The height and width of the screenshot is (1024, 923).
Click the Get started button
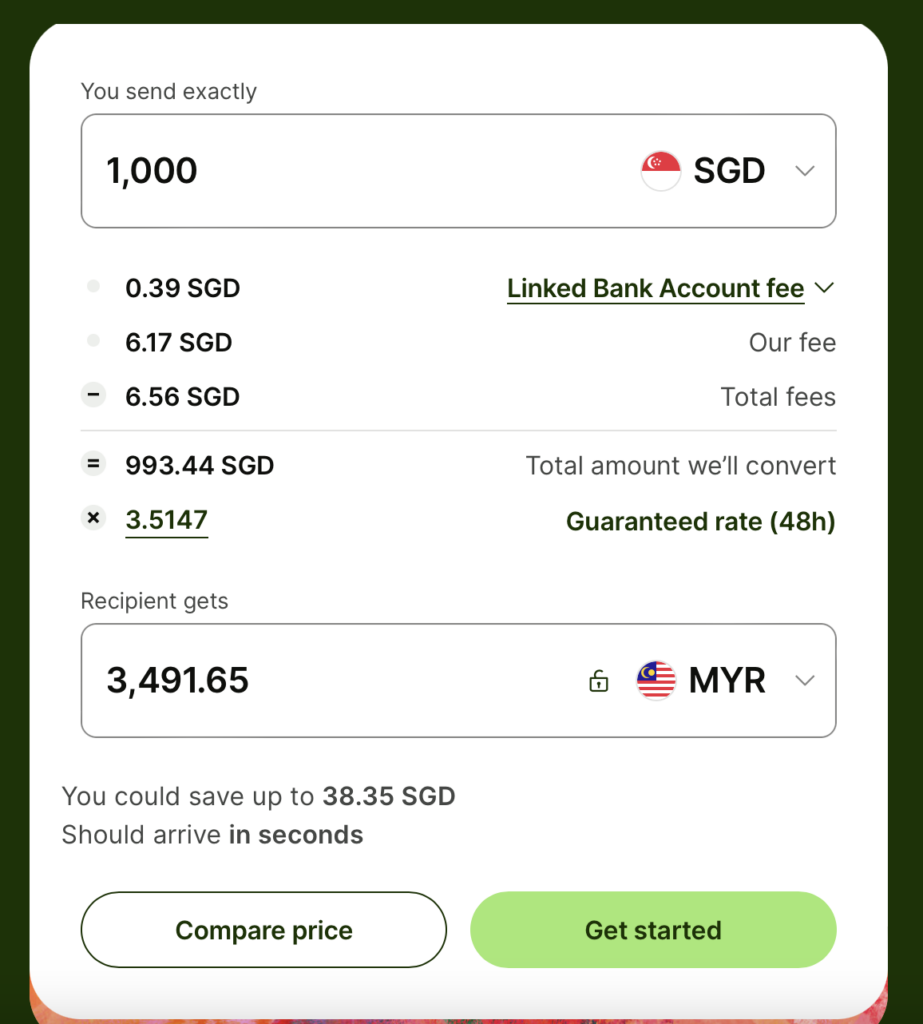[653, 930]
